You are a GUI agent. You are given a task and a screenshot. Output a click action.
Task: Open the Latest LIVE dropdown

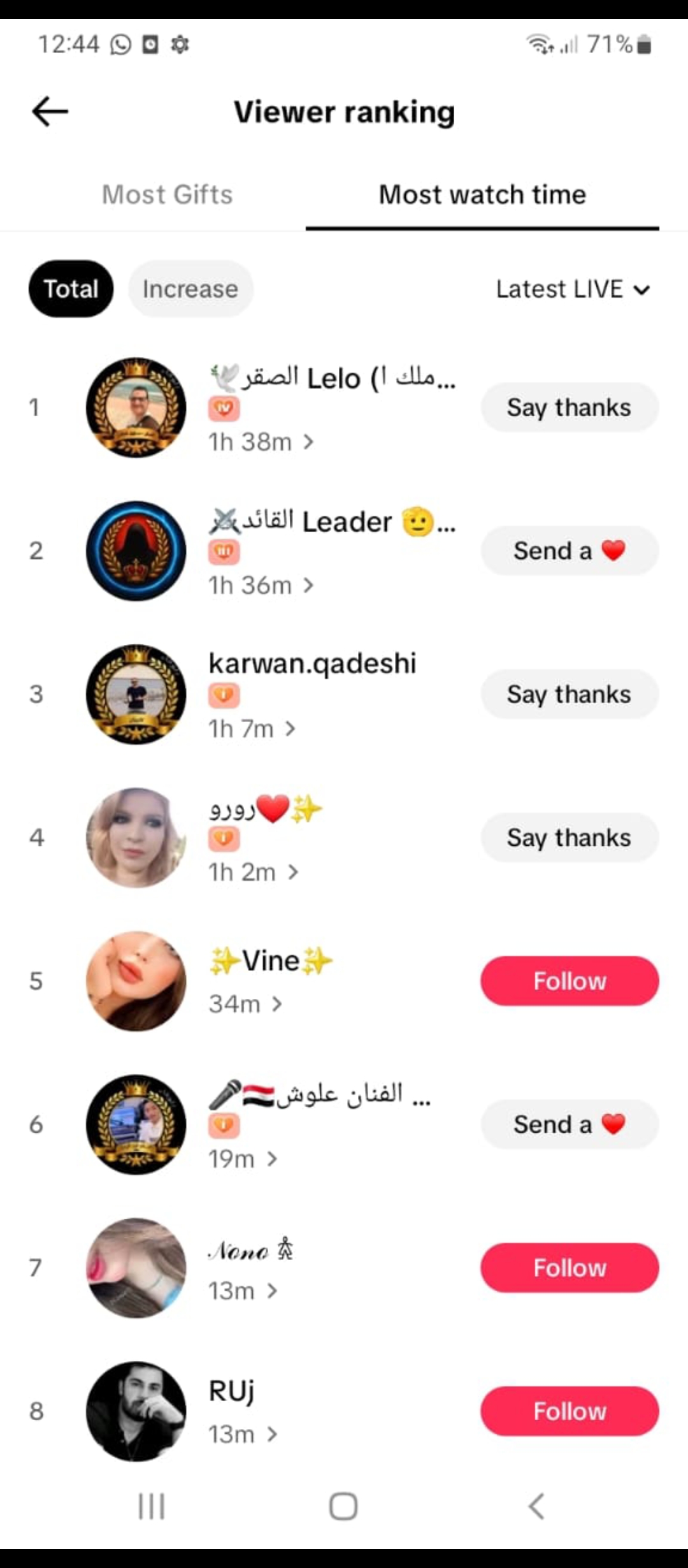(572, 289)
